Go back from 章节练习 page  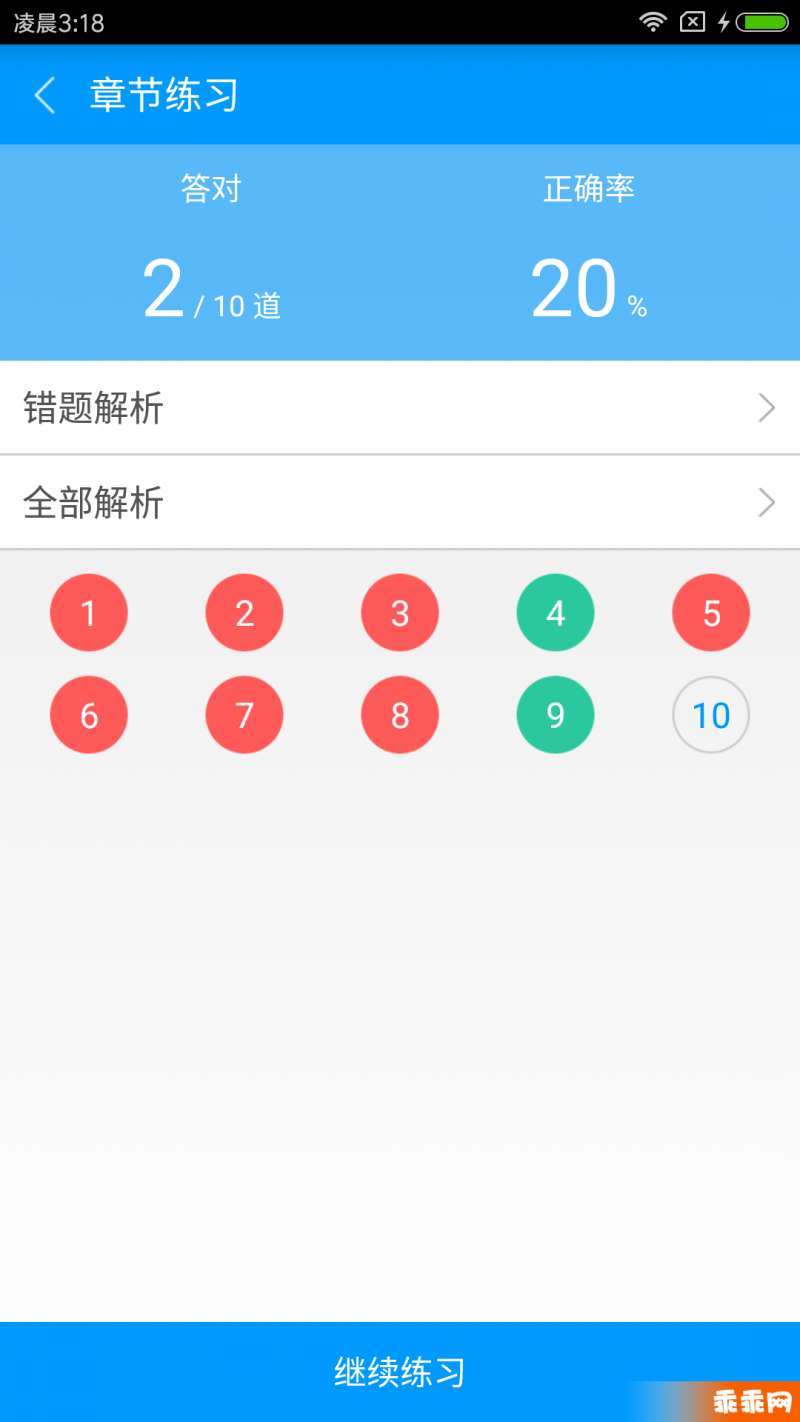(45, 96)
